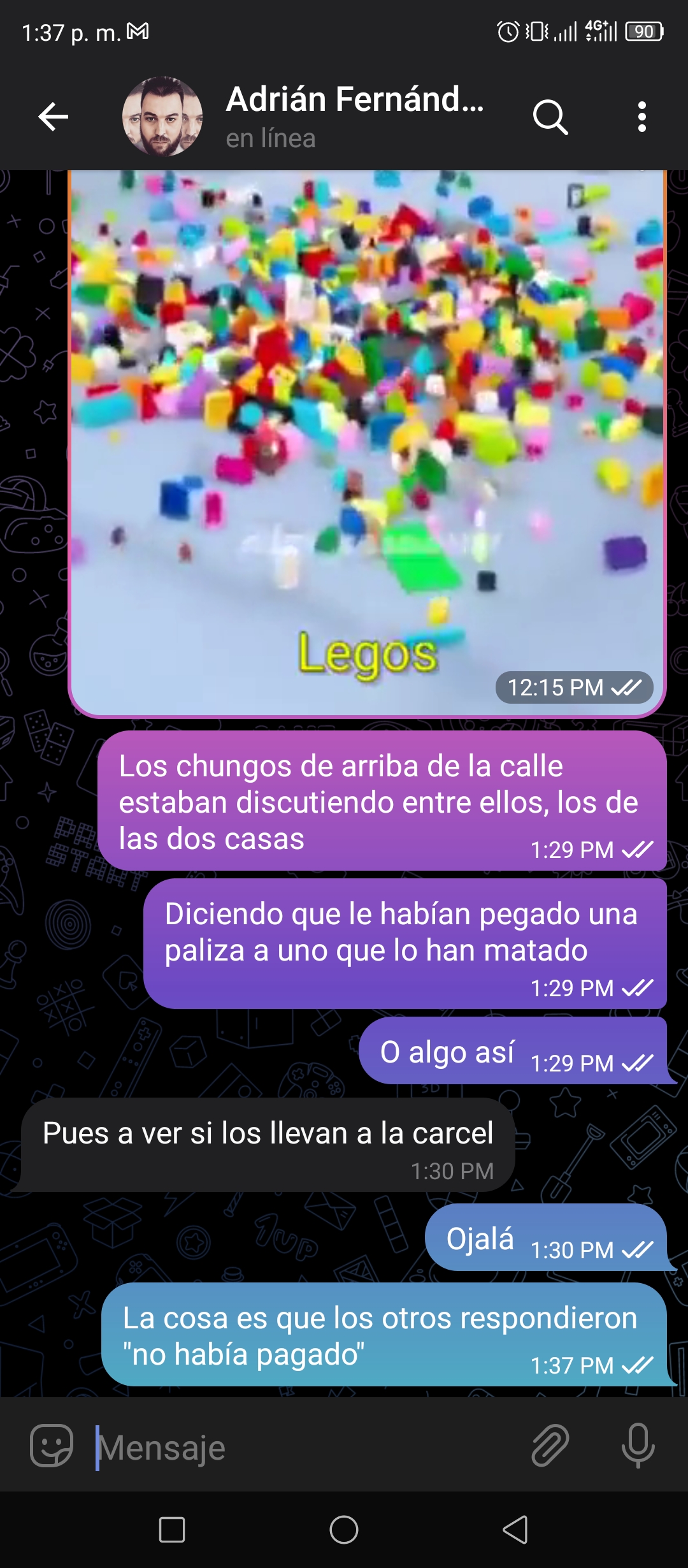Open the three-dot overflow menu
Viewport: 688px width, 1568px height.
tap(642, 117)
